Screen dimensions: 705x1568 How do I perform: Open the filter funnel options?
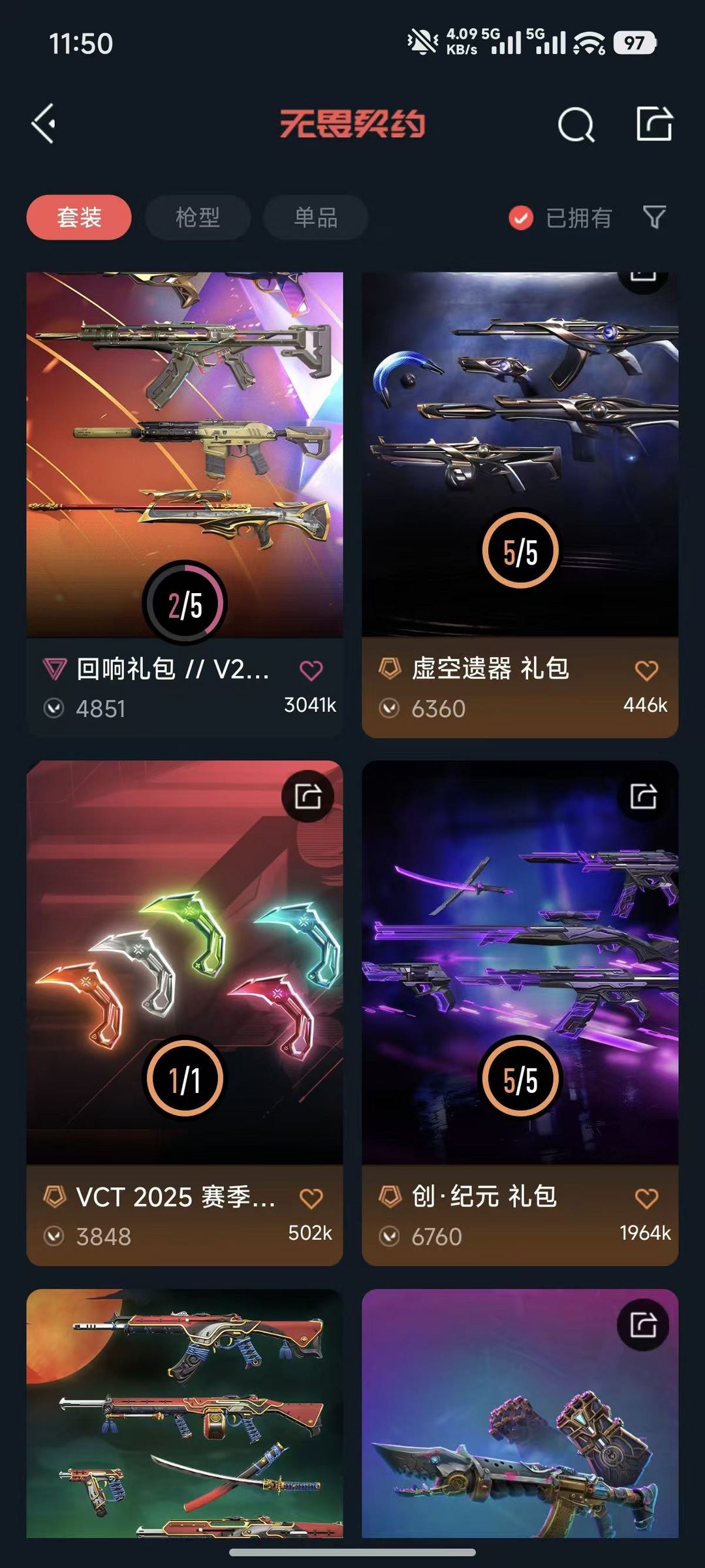tap(654, 217)
